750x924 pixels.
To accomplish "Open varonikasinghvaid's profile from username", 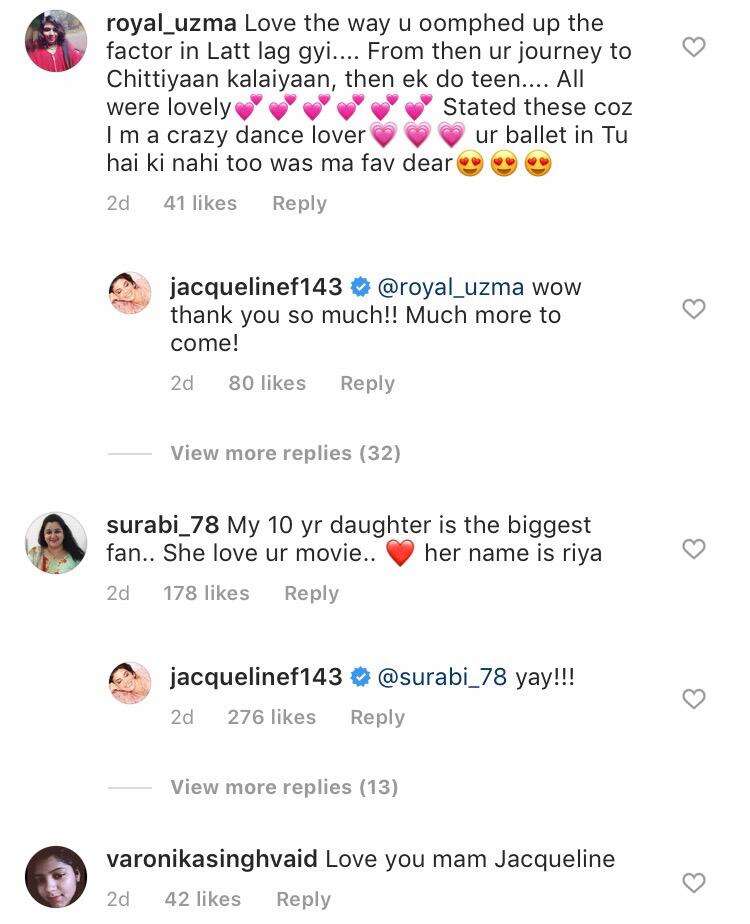I will click(211, 859).
